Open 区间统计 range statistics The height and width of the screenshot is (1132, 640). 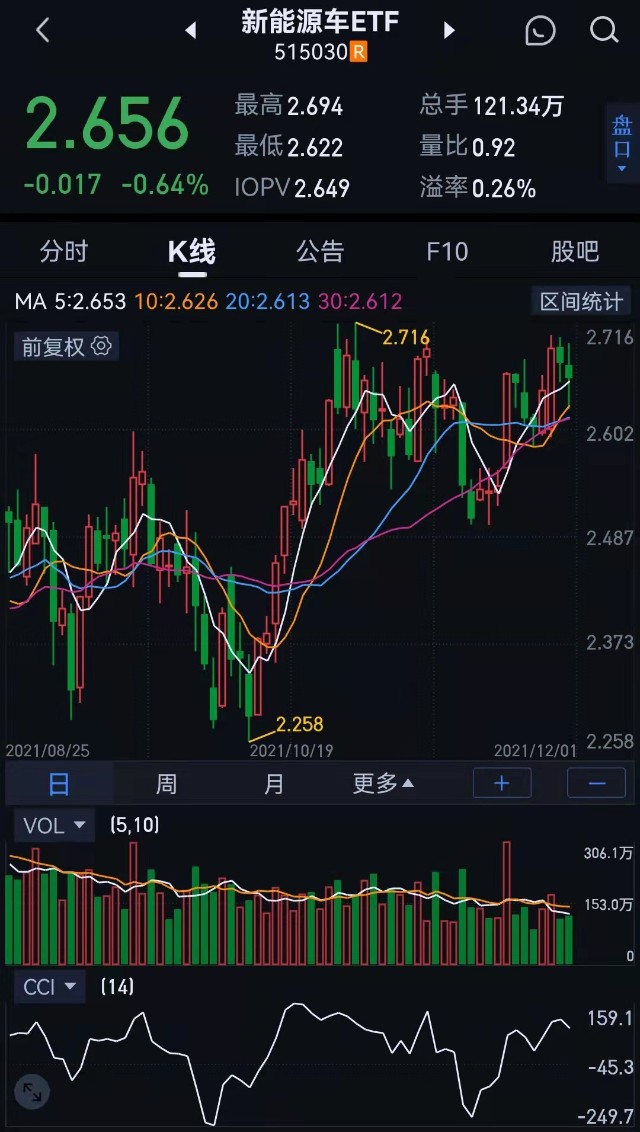[581, 301]
